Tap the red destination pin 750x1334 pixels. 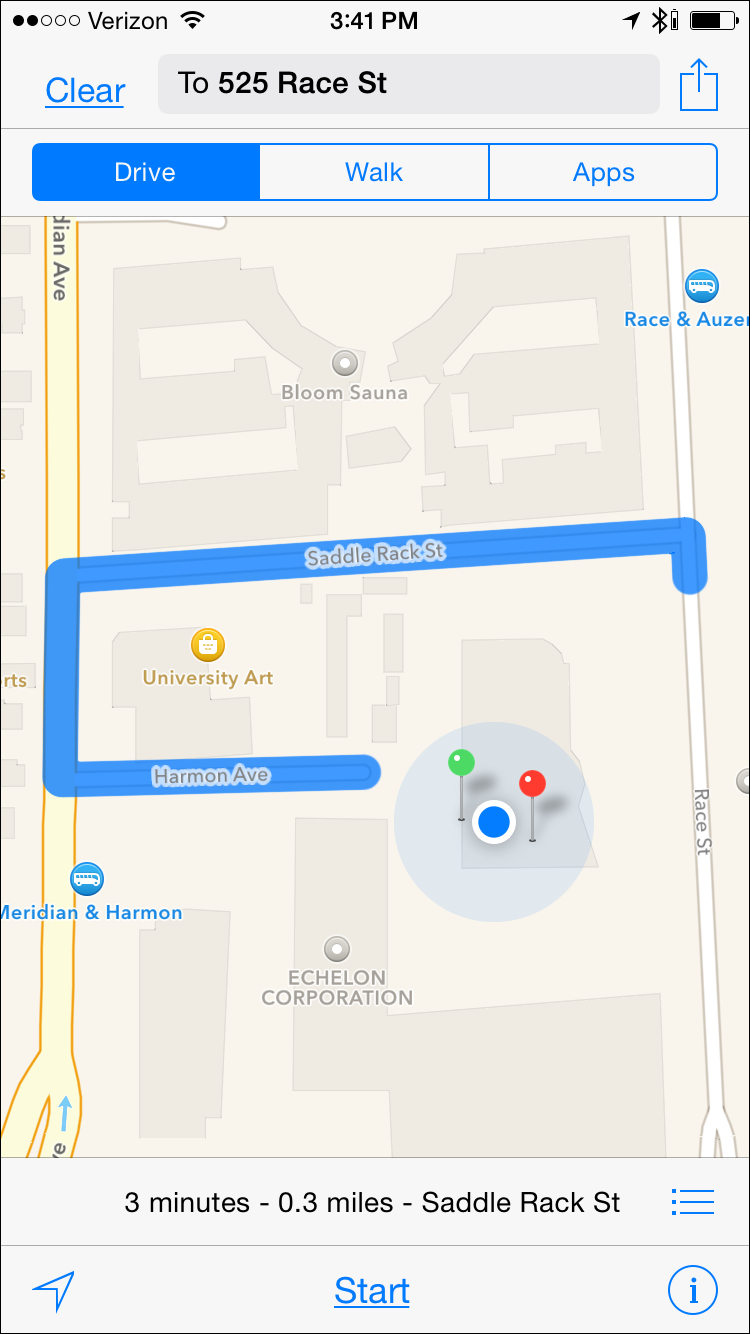532,785
